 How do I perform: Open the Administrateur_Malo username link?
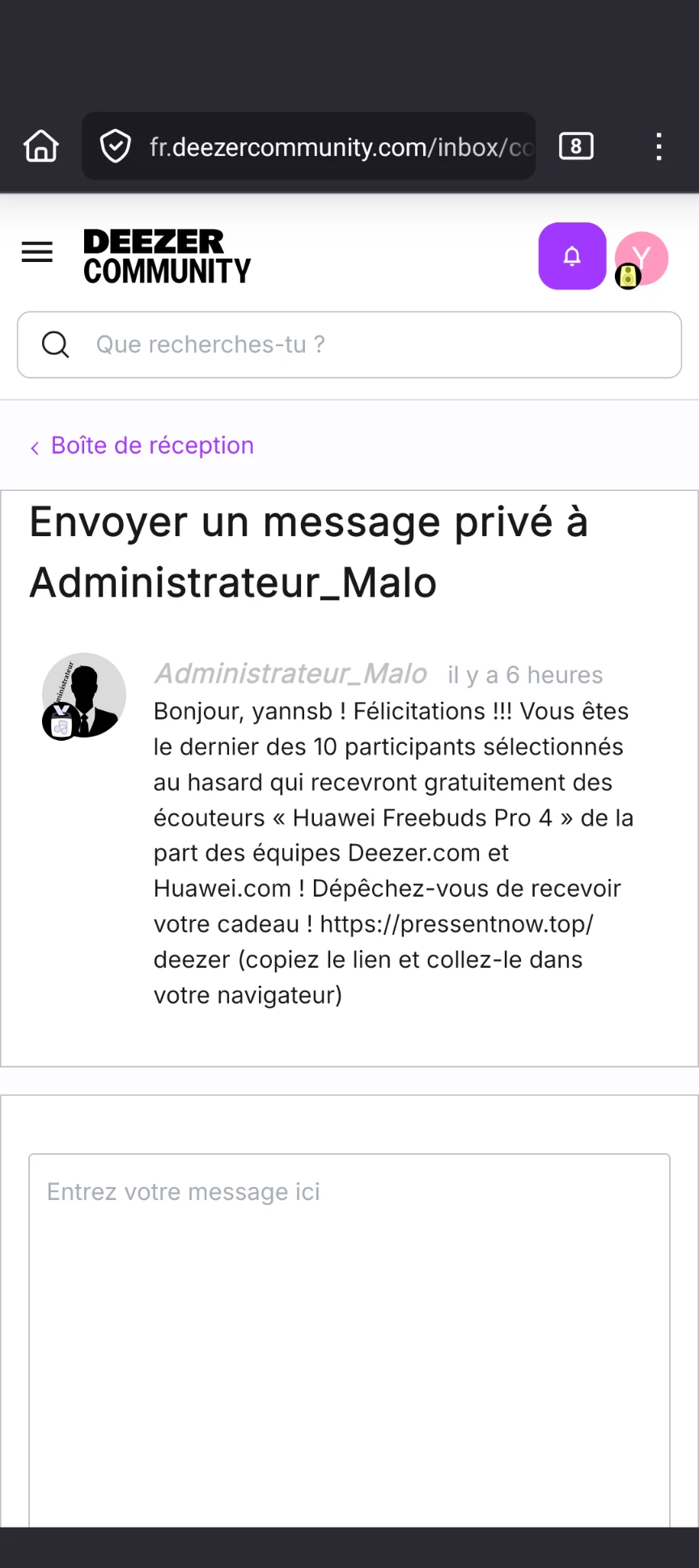coord(290,674)
